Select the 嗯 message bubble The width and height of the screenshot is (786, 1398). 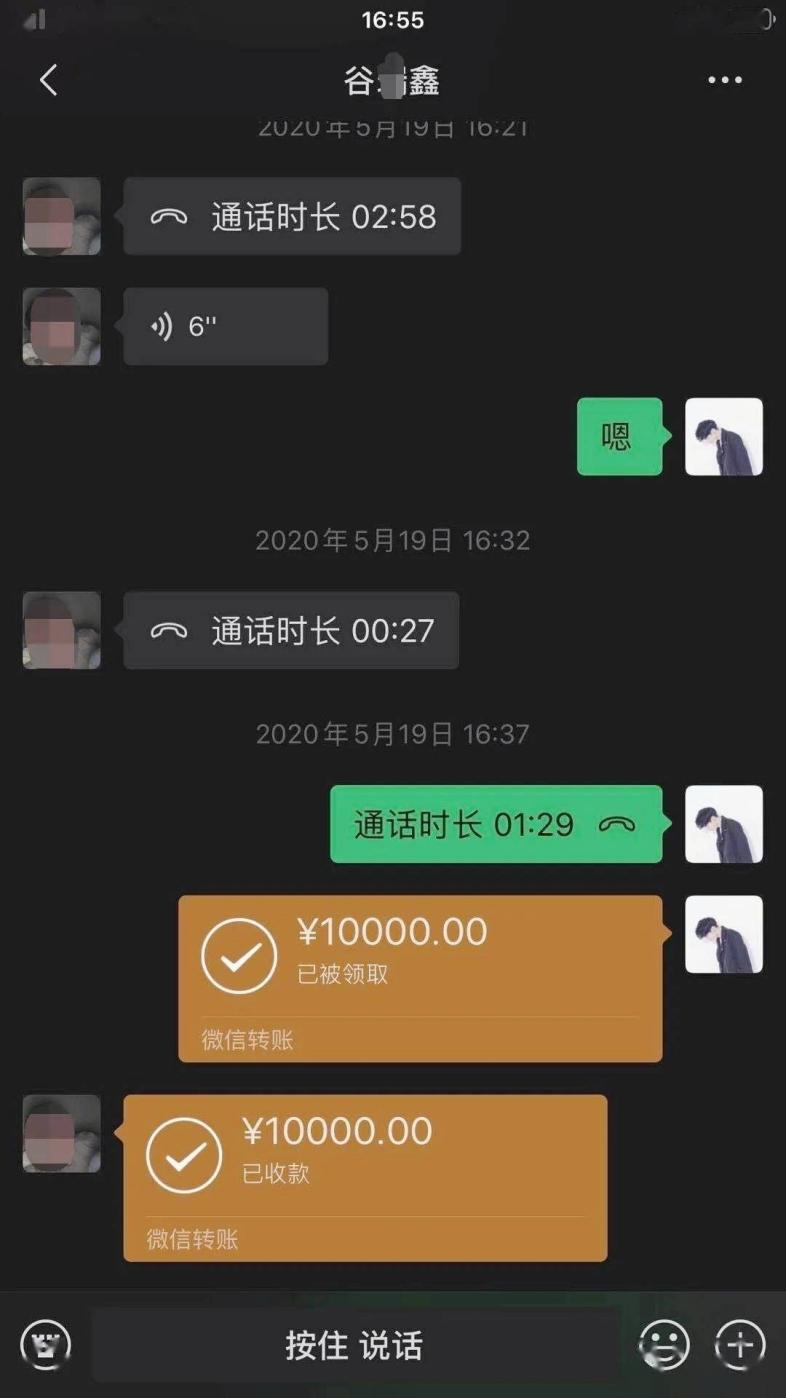[619, 437]
